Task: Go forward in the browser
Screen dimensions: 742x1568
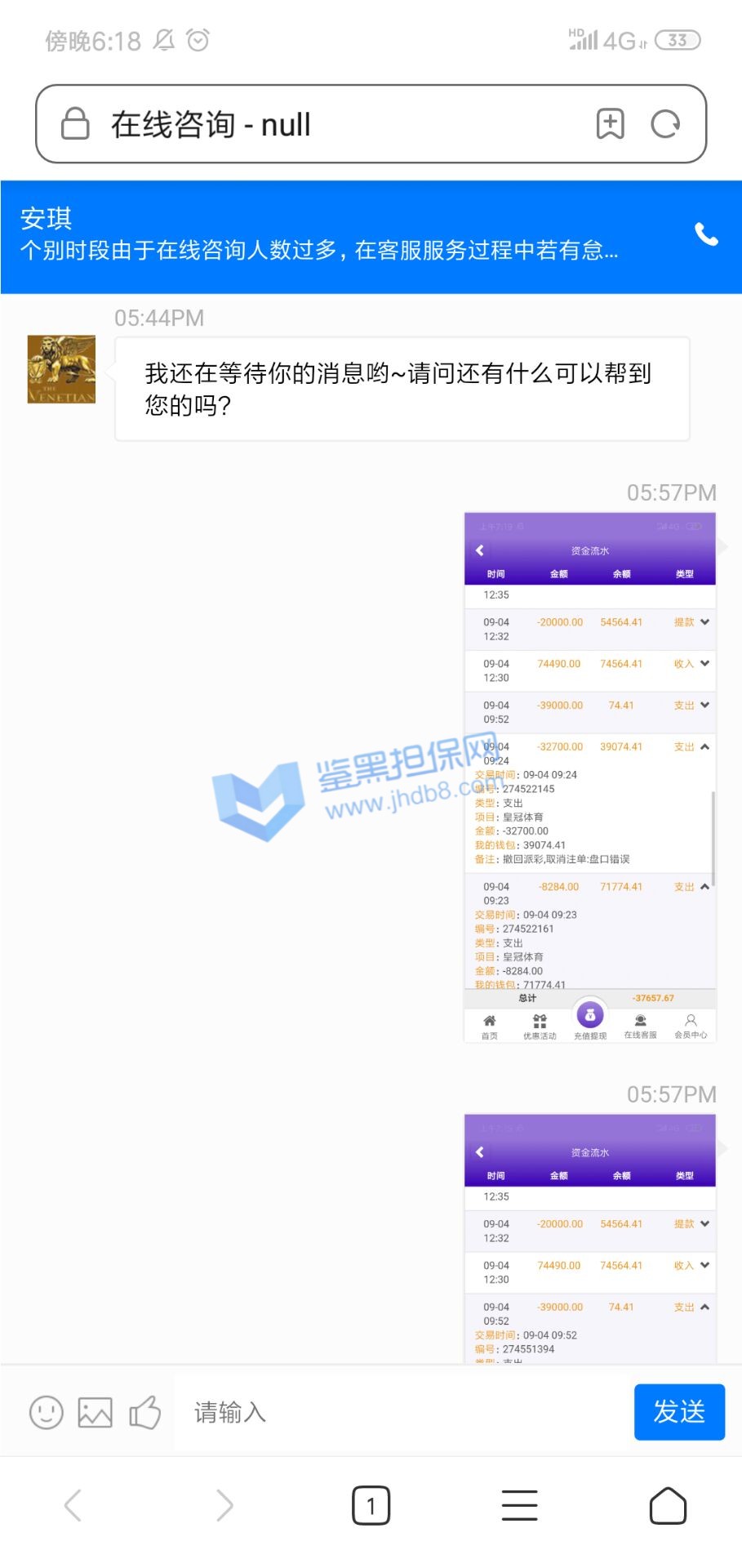Action: [224, 1505]
